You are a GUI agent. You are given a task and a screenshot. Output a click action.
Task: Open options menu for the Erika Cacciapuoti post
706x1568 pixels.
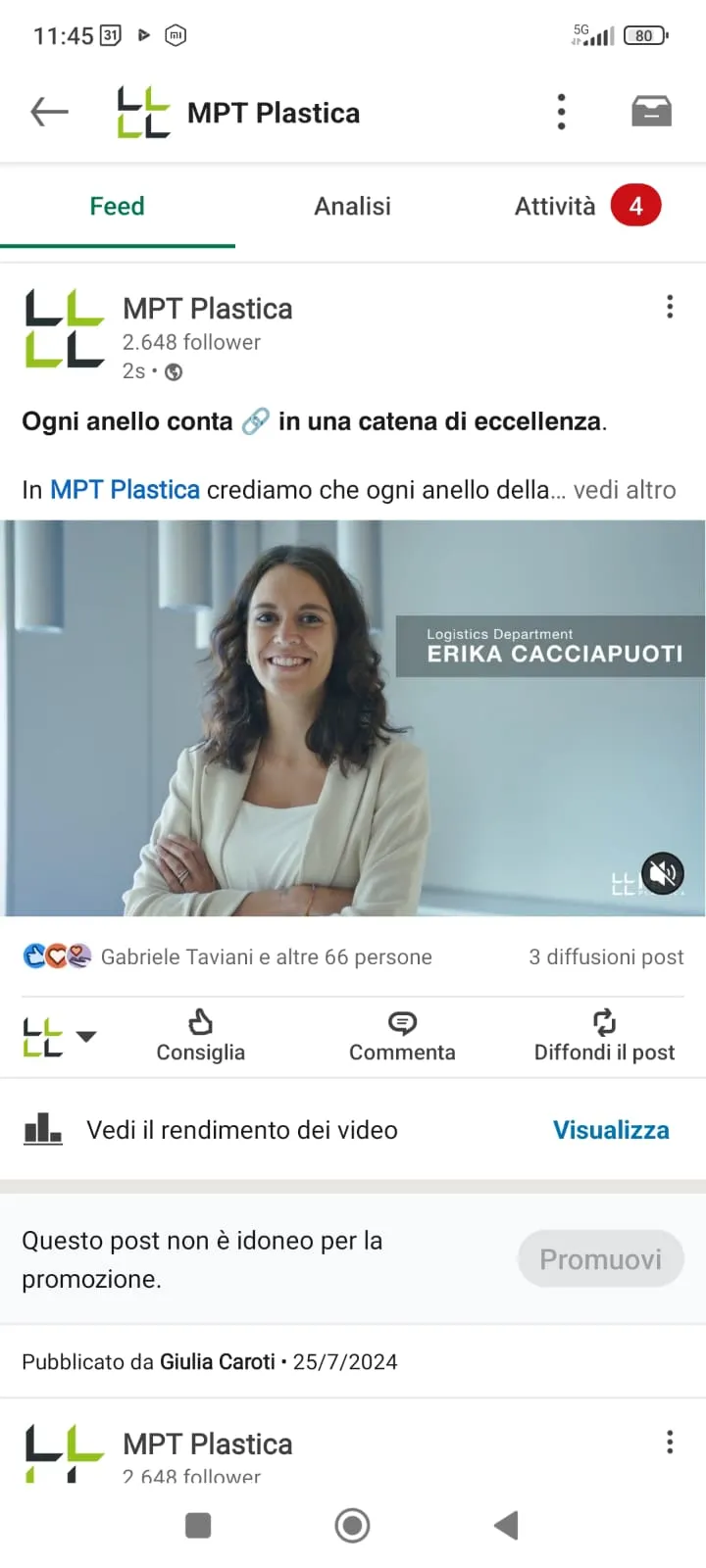point(670,308)
